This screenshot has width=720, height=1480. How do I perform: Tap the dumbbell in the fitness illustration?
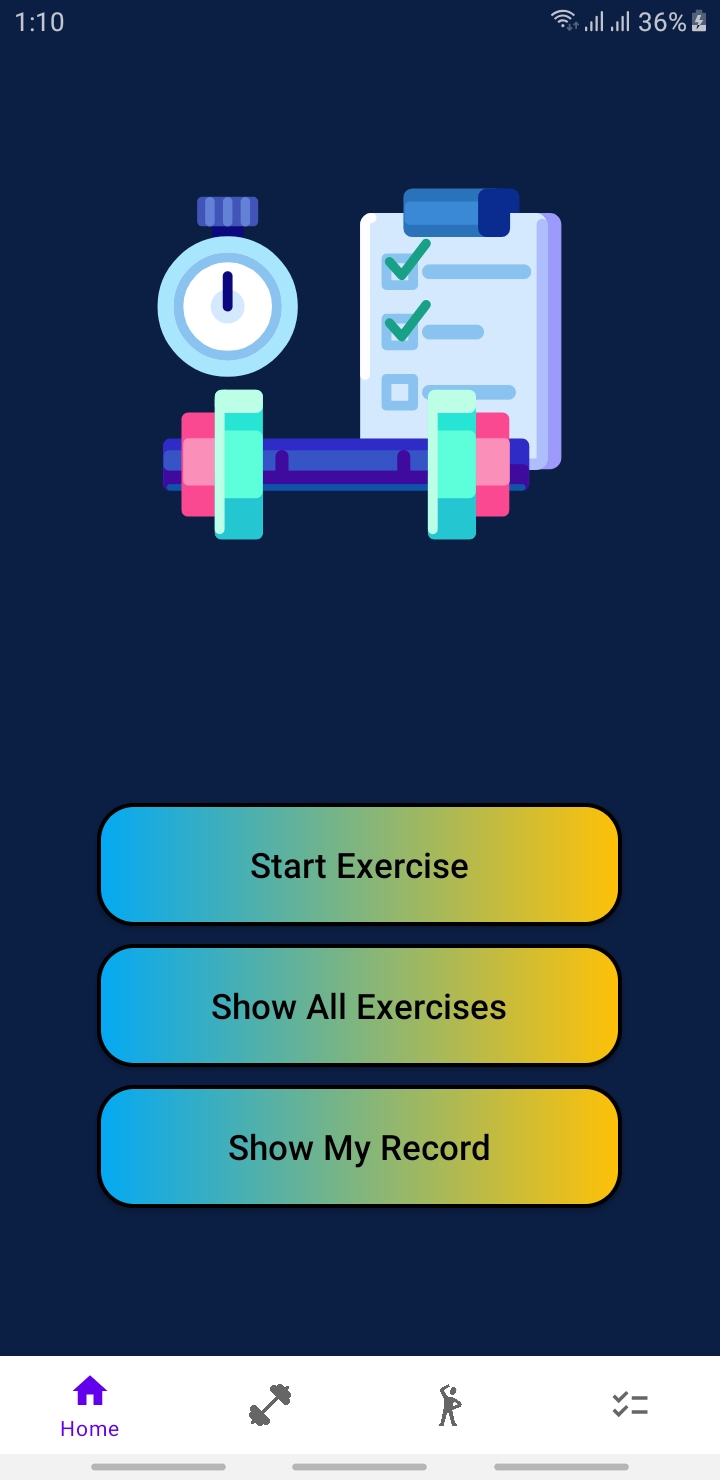tap(345, 465)
